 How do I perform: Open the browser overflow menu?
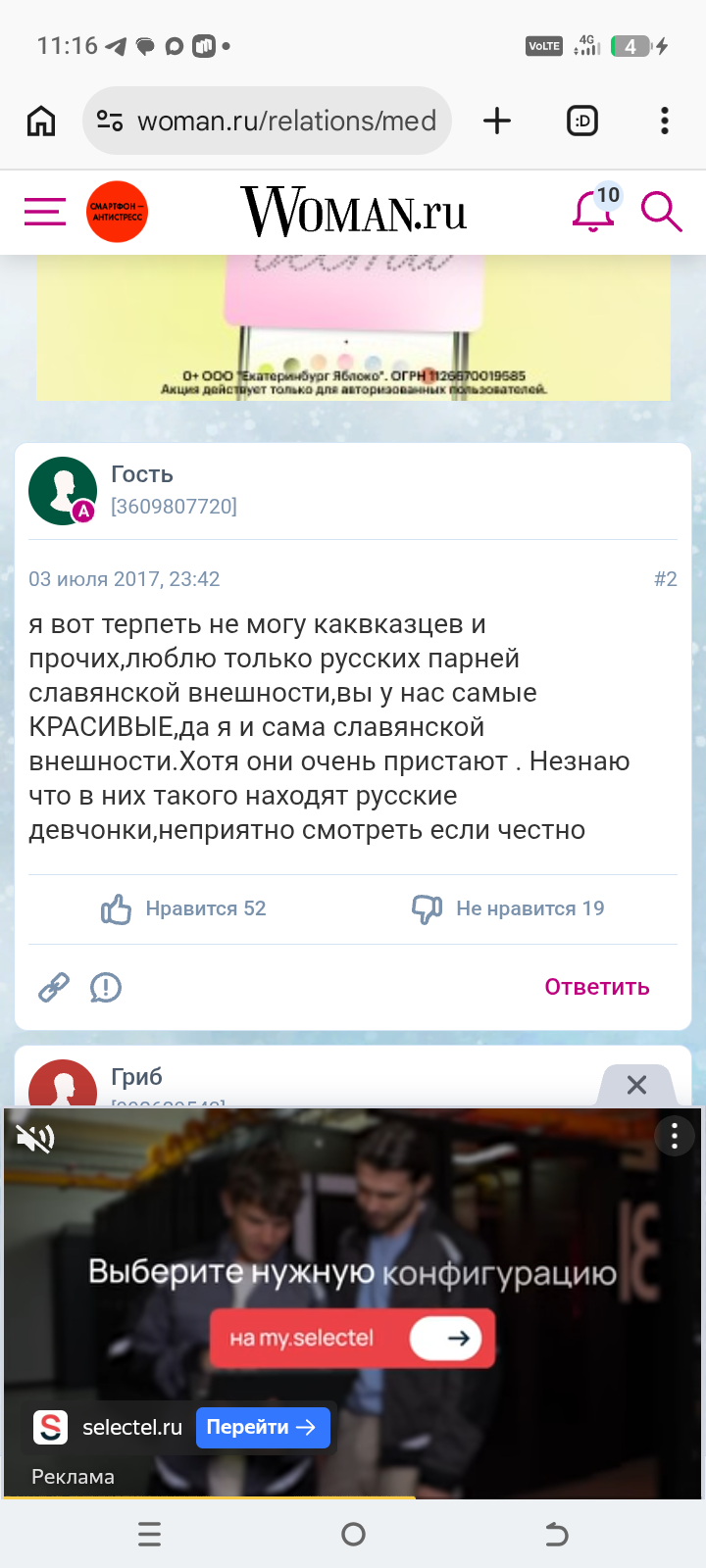pos(665,121)
